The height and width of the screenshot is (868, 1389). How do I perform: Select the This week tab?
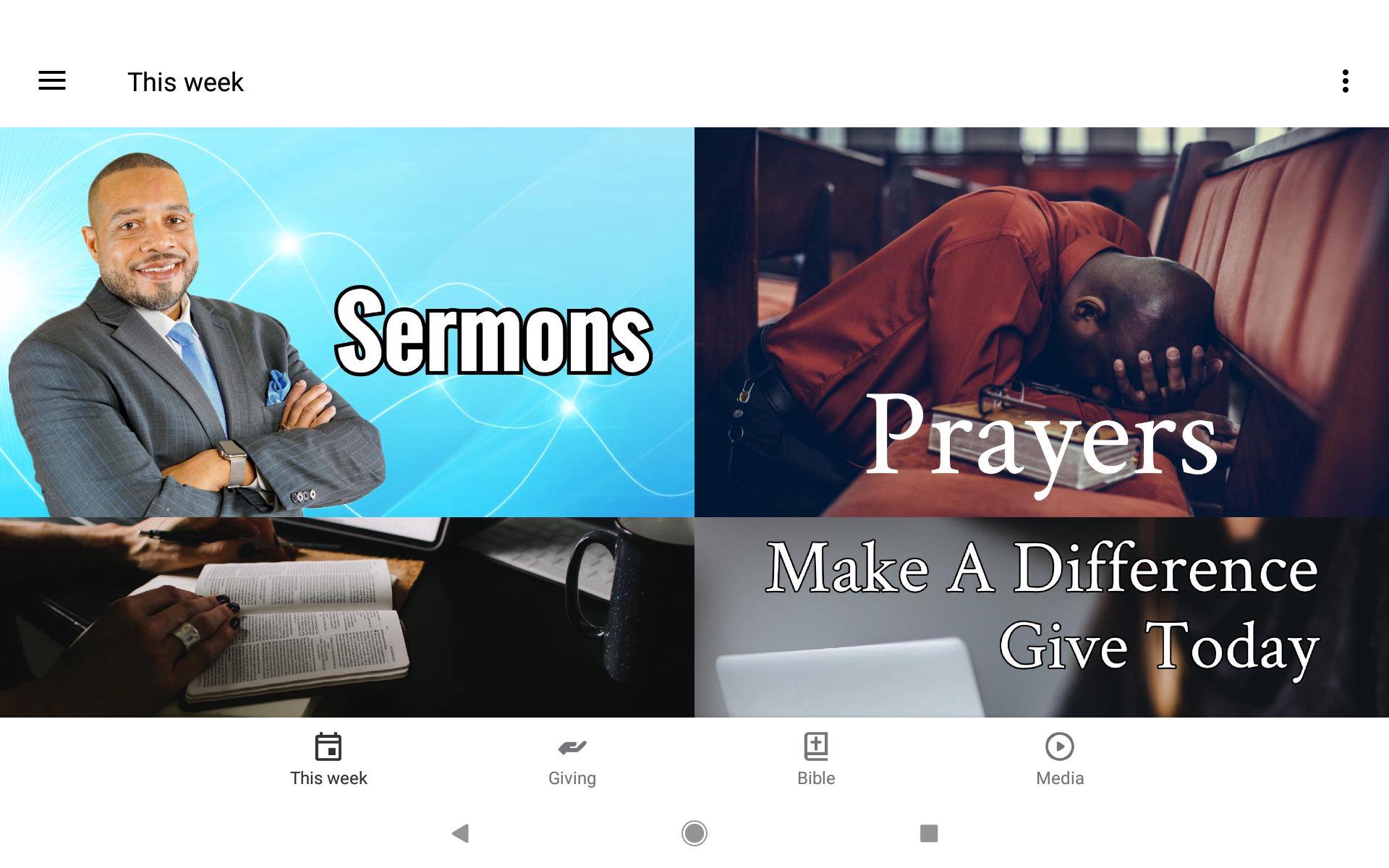(328, 759)
